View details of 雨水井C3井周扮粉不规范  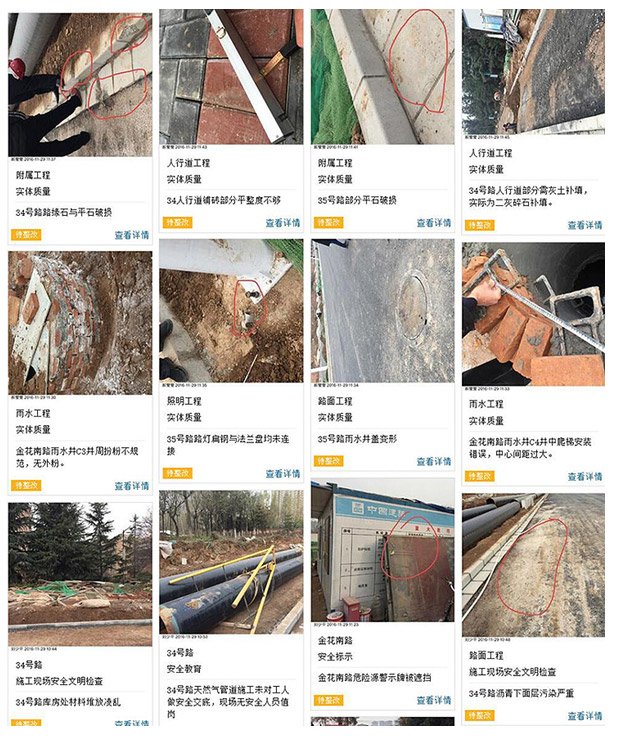click(131, 486)
